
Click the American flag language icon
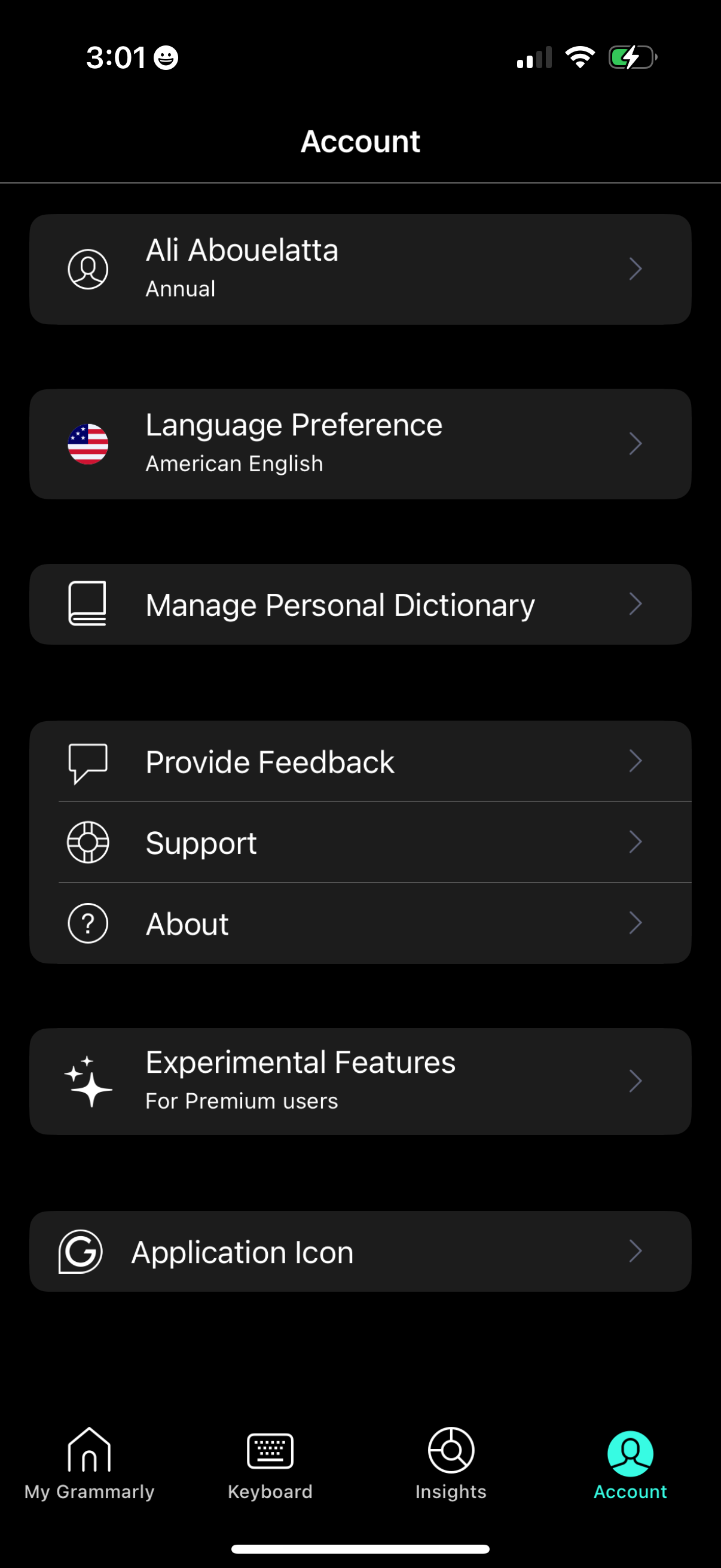[x=88, y=443]
